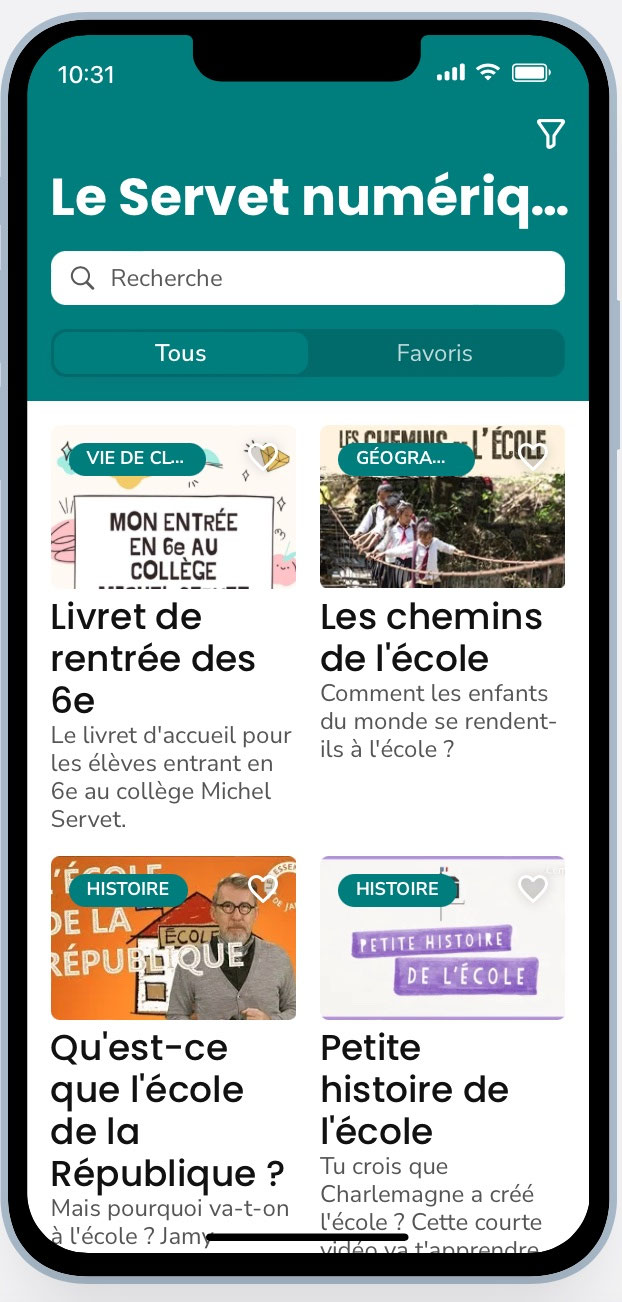
Task: Favorite the Petite histoire de l'école card
Action: tap(533, 887)
